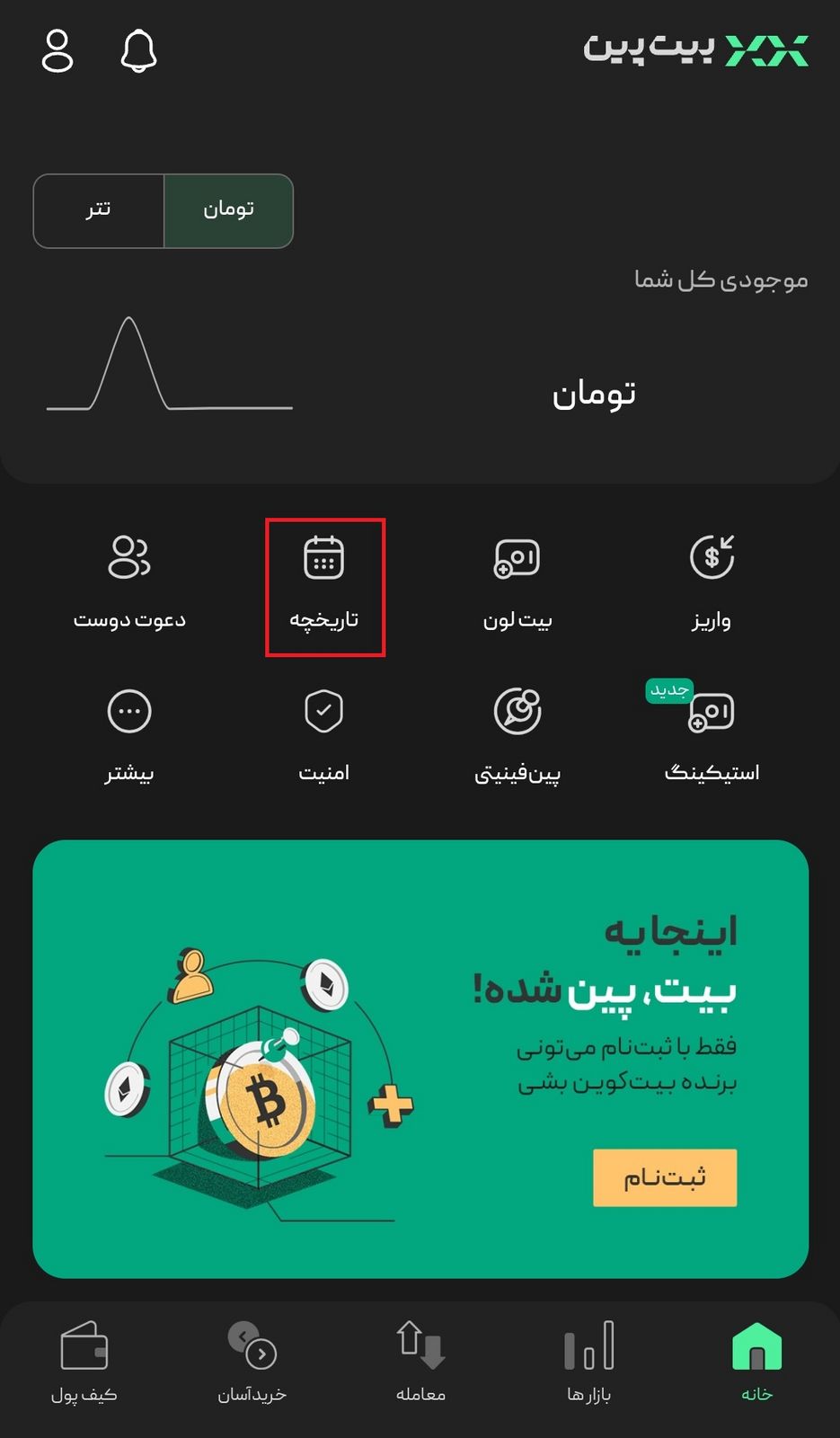The height and width of the screenshot is (1438, 840).
Task: Open کیف پول wallet tab
Action: point(84,1362)
